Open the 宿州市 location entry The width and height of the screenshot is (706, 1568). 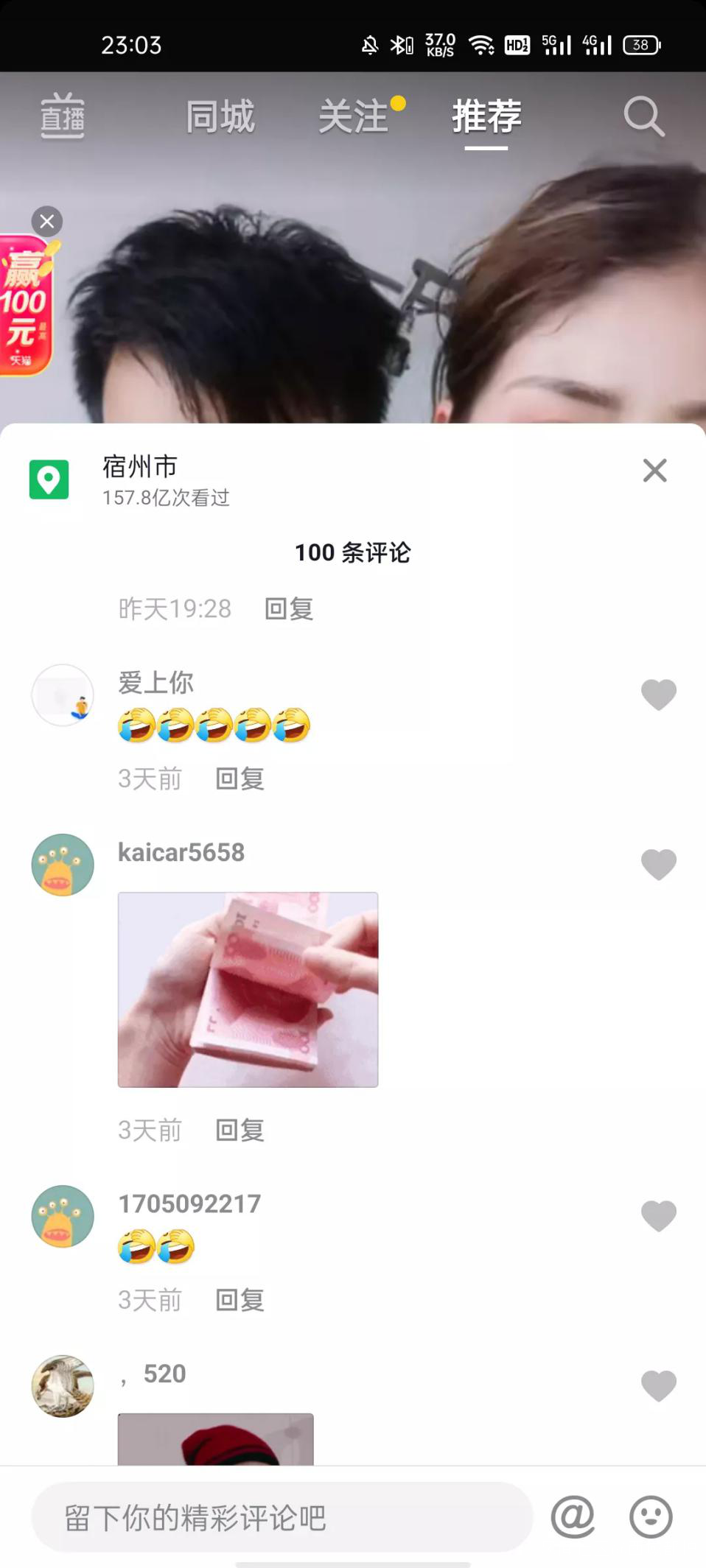[x=140, y=479]
